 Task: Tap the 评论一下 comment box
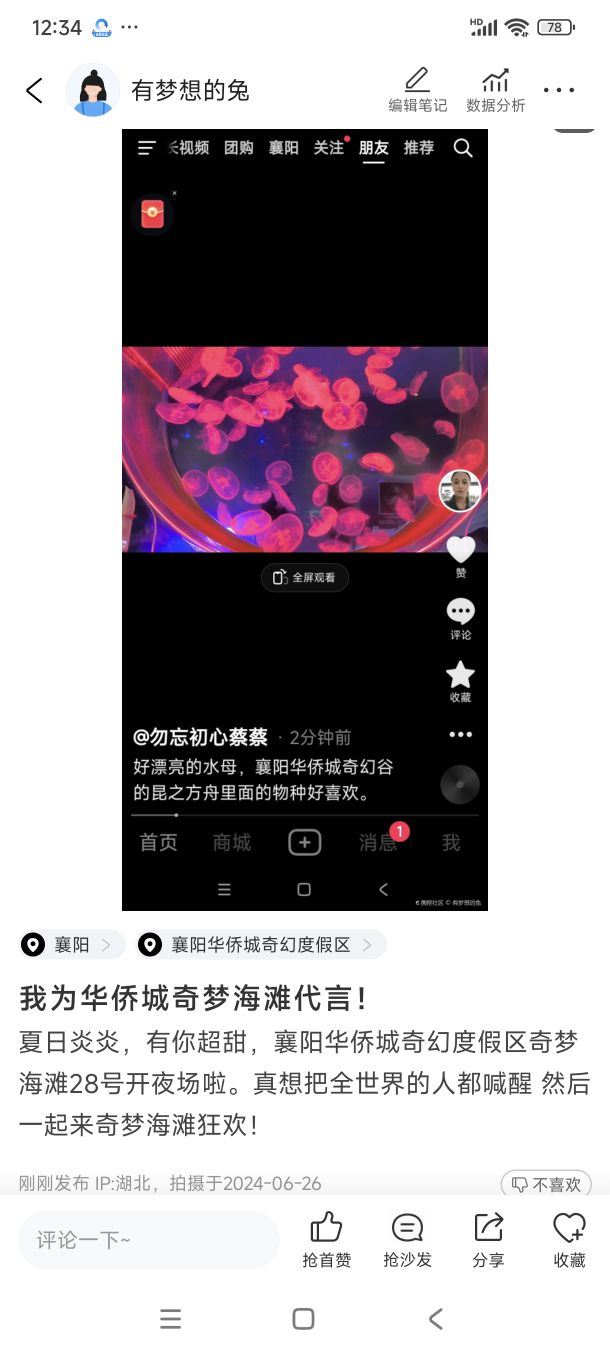point(148,1240)
